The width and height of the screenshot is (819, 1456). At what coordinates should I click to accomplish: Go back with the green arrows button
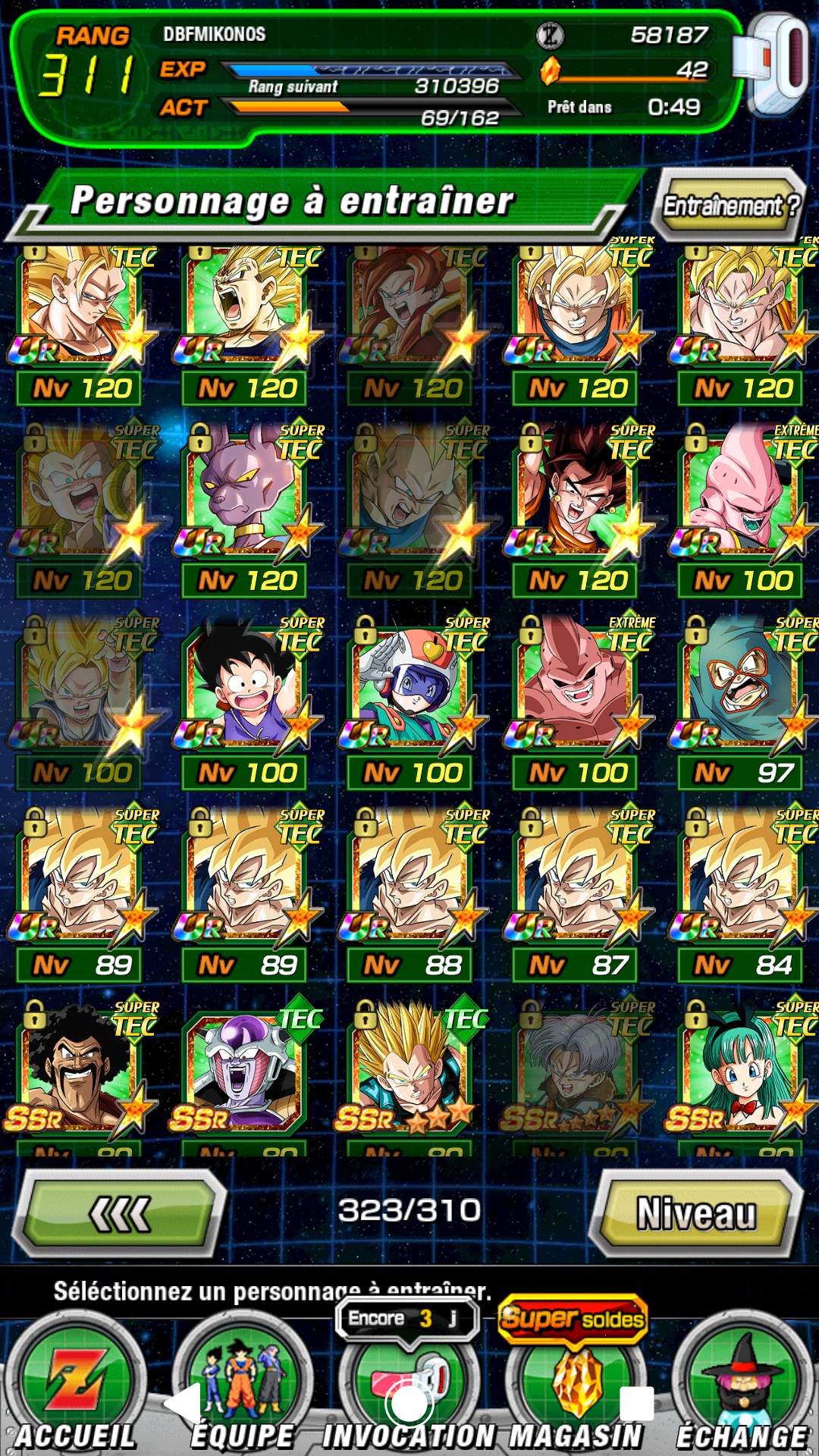tap(121, 1213)
